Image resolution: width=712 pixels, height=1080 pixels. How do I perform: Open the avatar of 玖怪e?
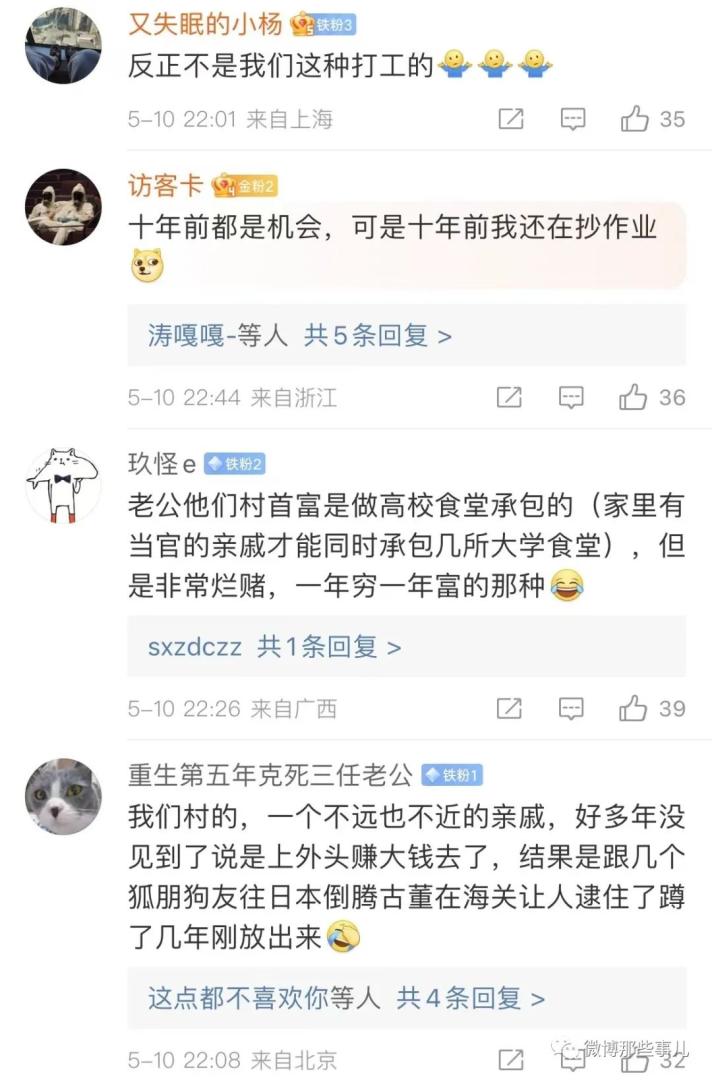coord(63,485)
